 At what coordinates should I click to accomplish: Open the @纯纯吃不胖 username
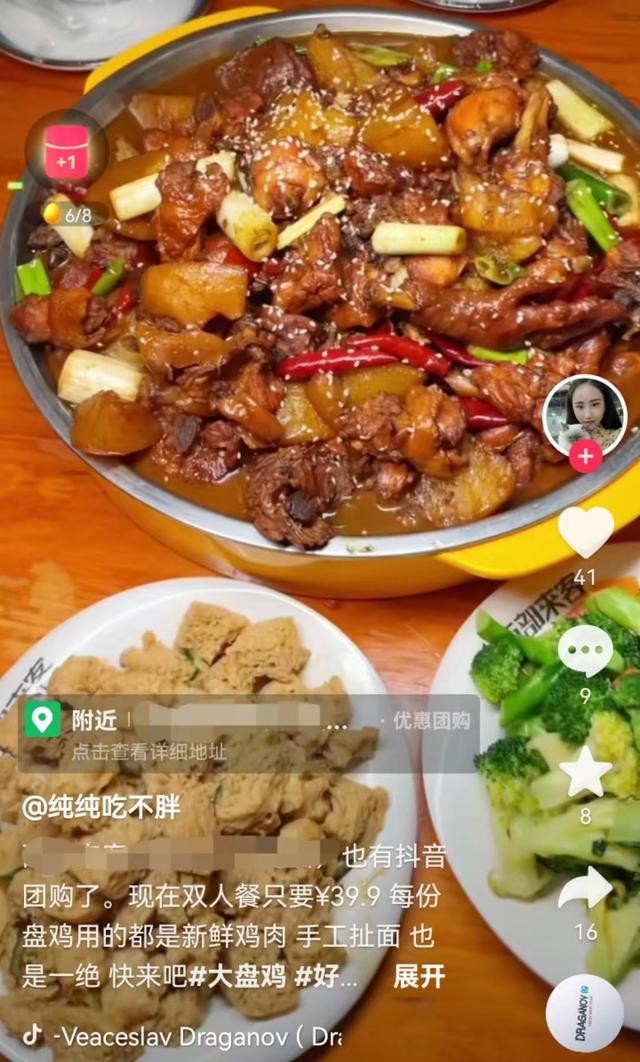tap(102, 807)
